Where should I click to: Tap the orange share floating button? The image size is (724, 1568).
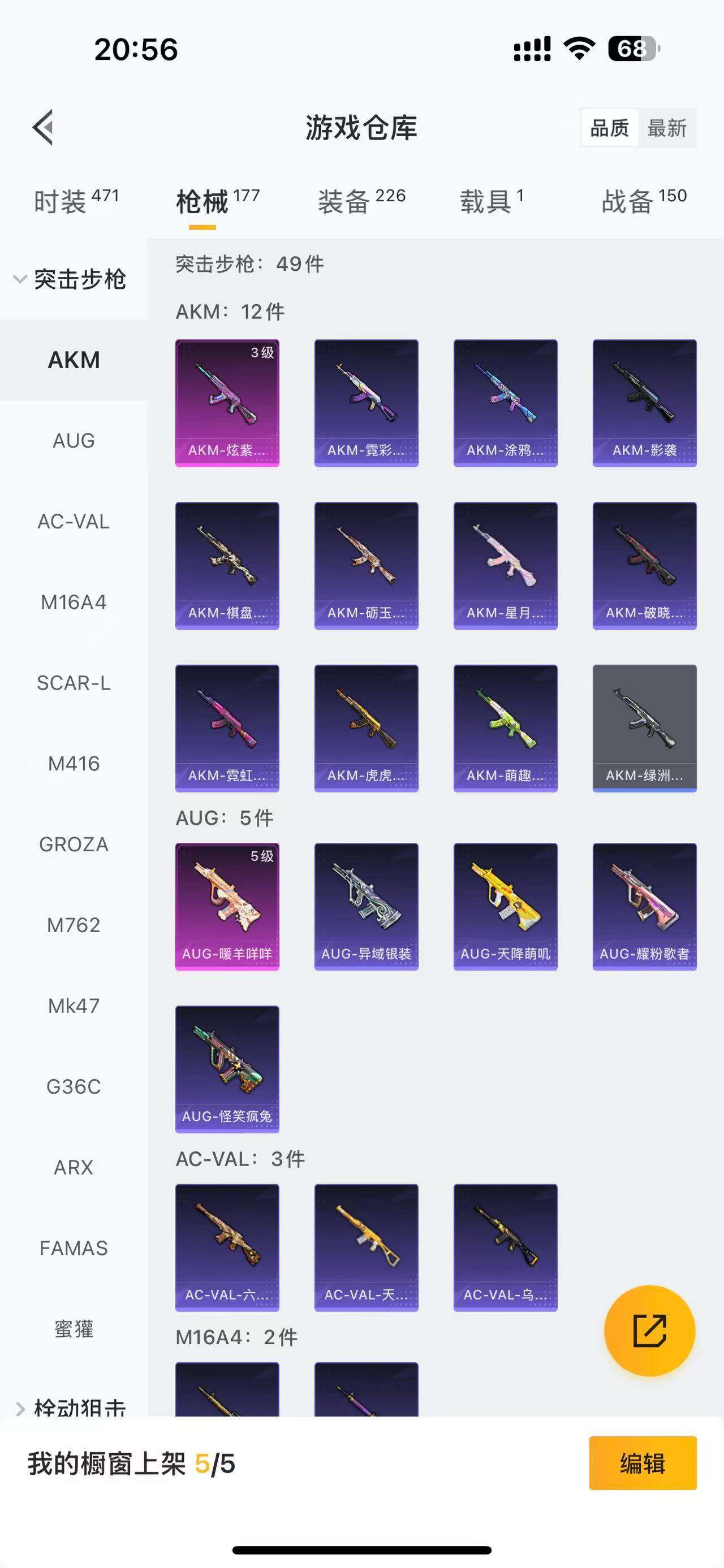pyautogui.click(x=649, y=1331)
